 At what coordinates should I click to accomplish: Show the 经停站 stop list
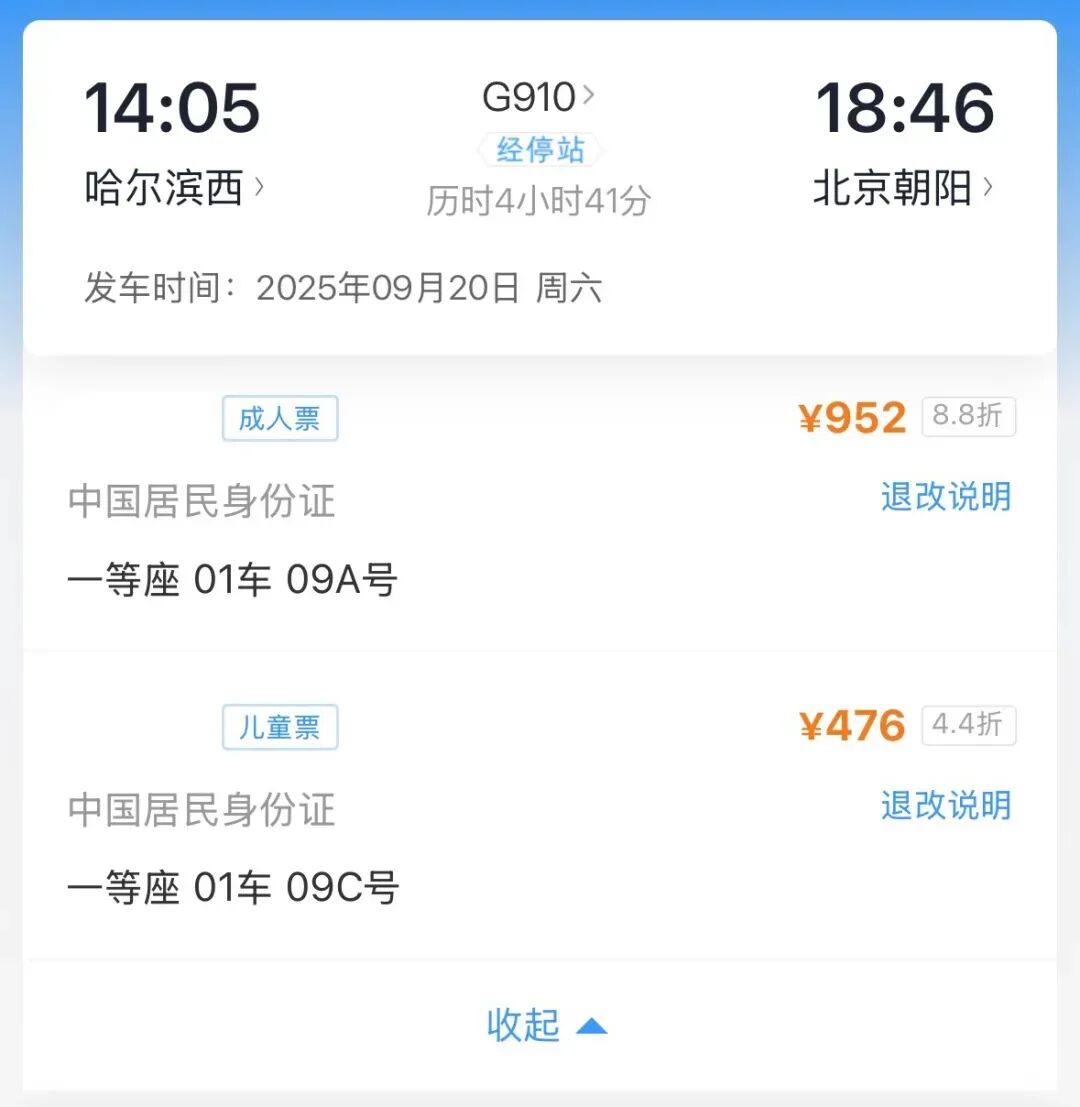pyautogui.click(x=540, y=150)
